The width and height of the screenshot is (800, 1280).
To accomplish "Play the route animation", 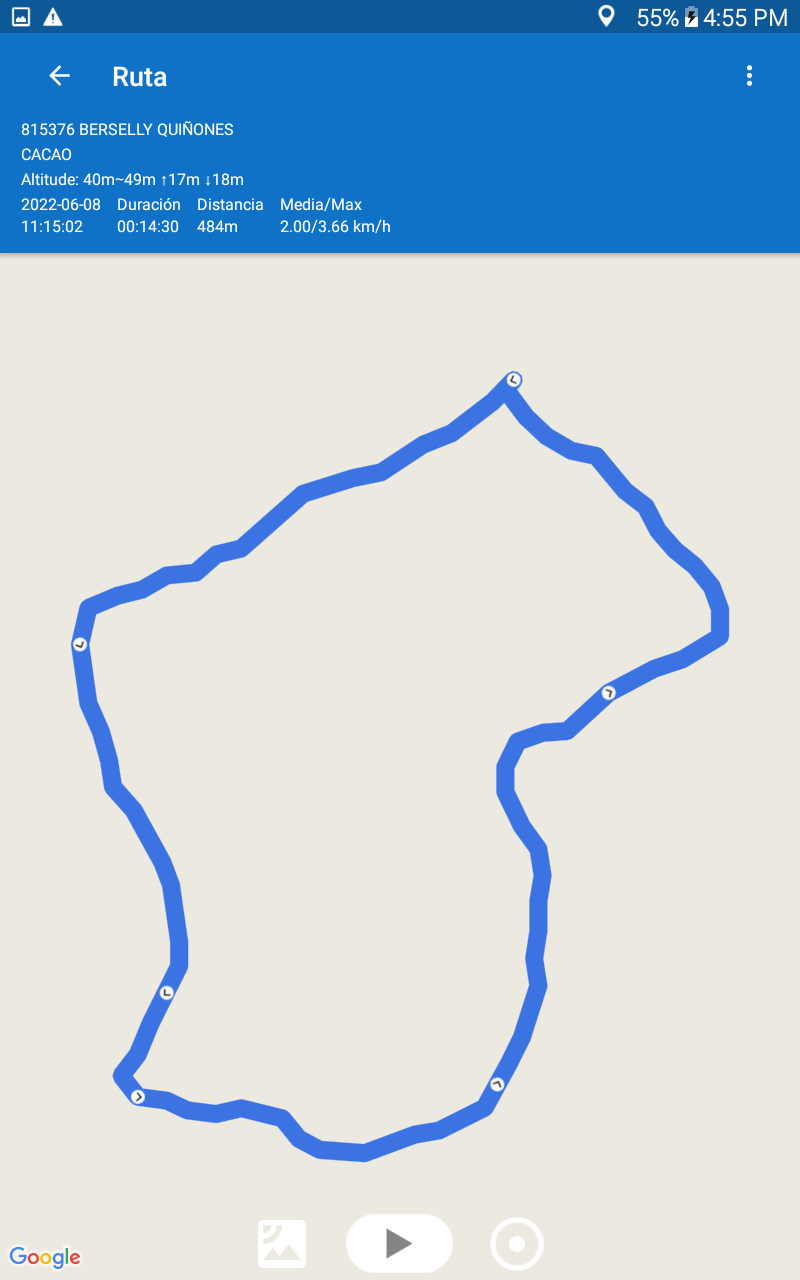I will point(399,1243).
